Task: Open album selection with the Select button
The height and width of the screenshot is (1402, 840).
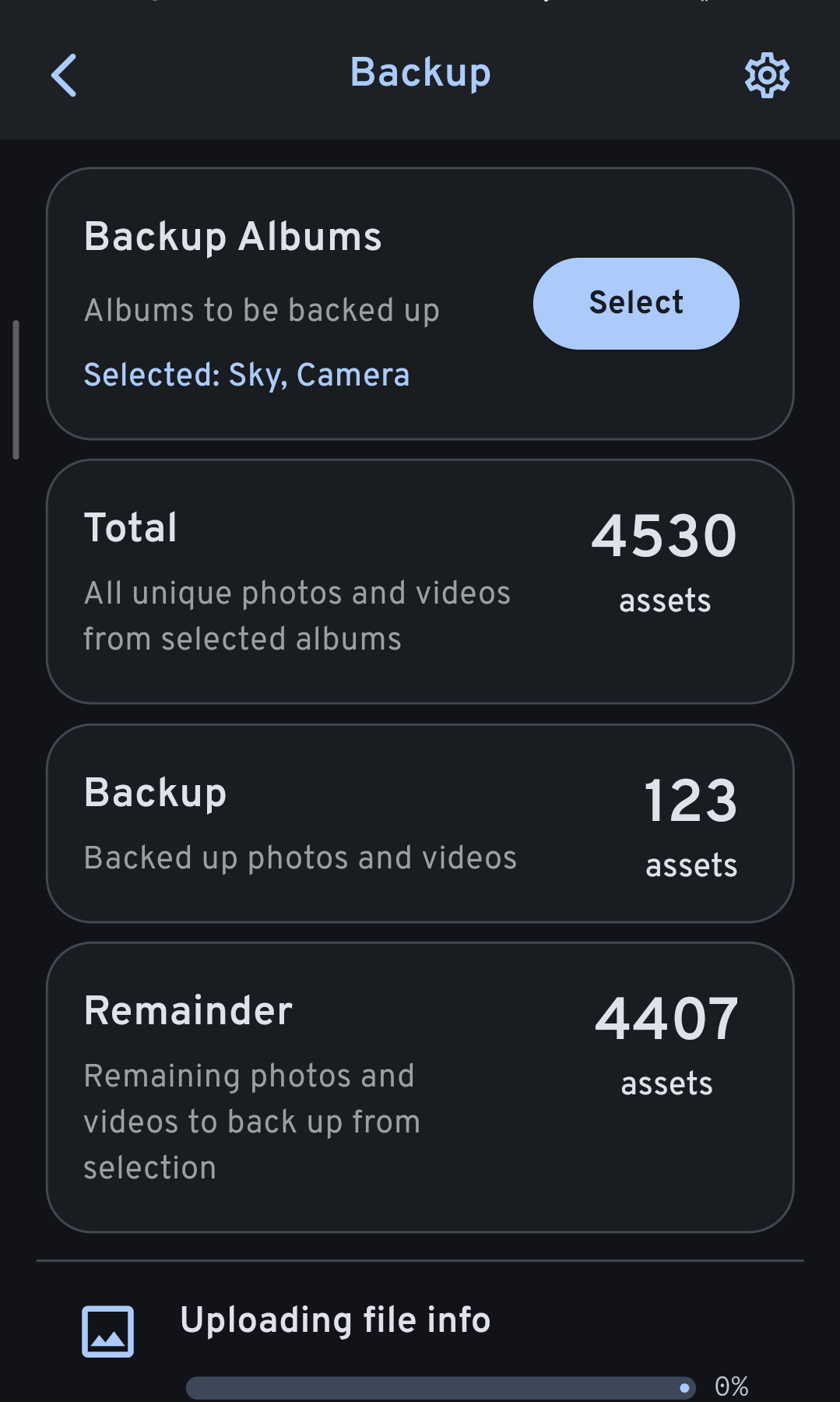Action: coord(635,303)
